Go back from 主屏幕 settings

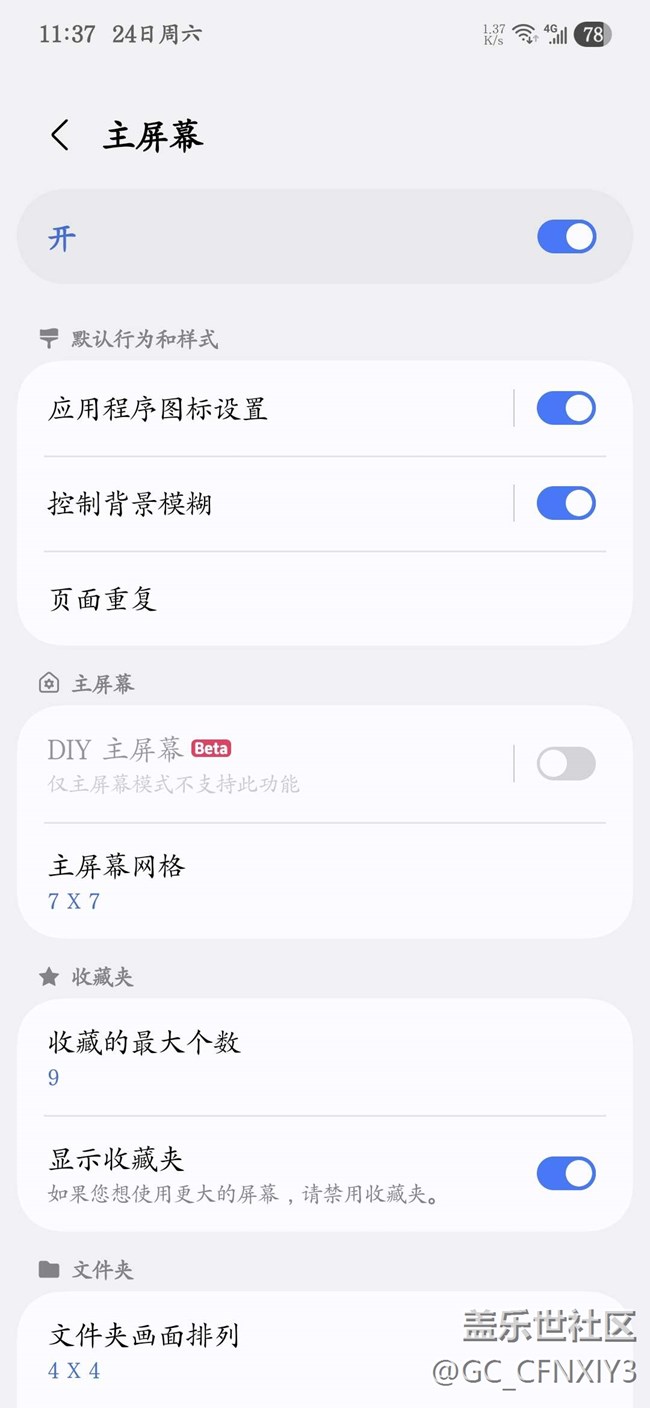point(60,136)
